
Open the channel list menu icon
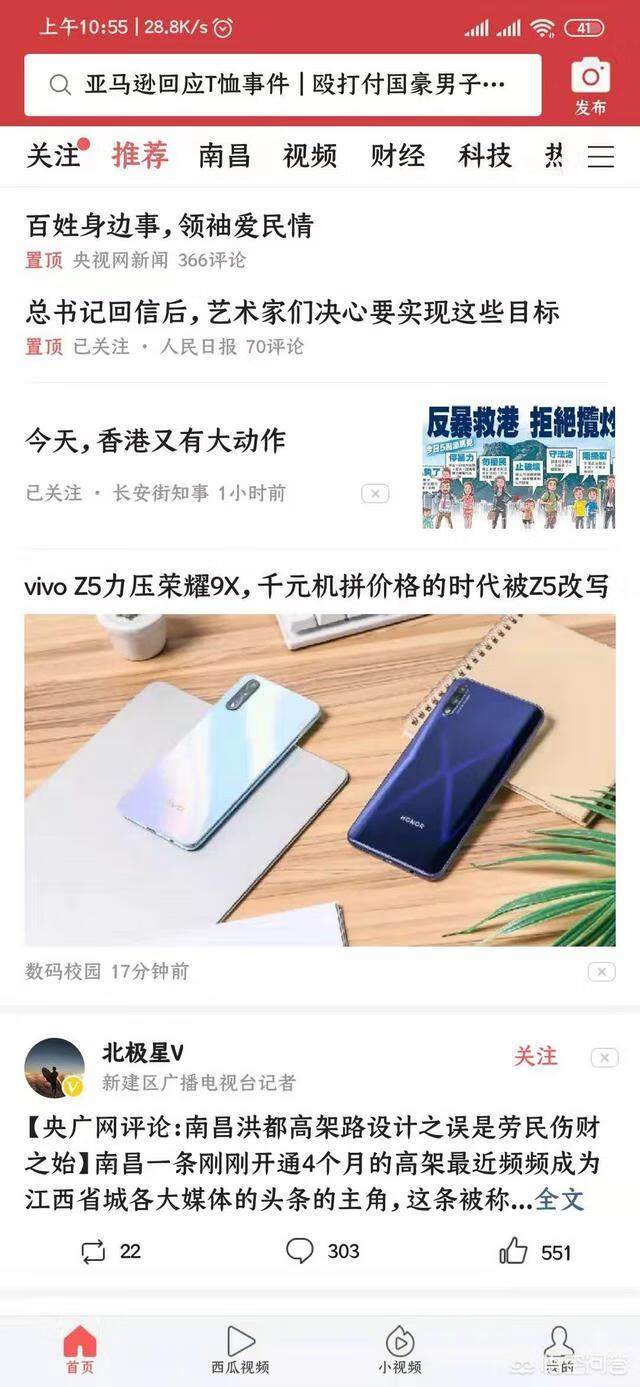601,157
